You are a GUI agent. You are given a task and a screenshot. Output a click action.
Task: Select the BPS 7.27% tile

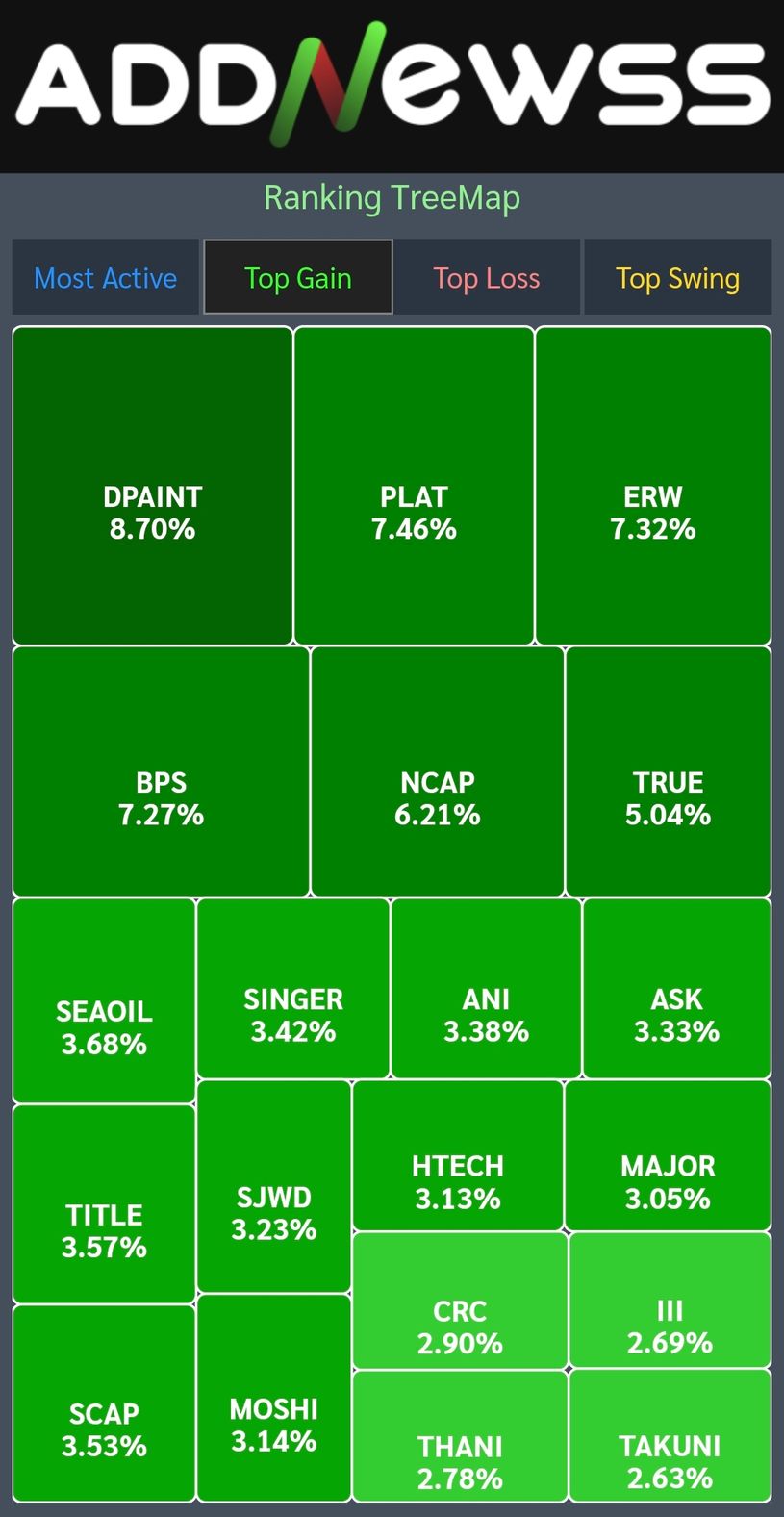(161, 771)
